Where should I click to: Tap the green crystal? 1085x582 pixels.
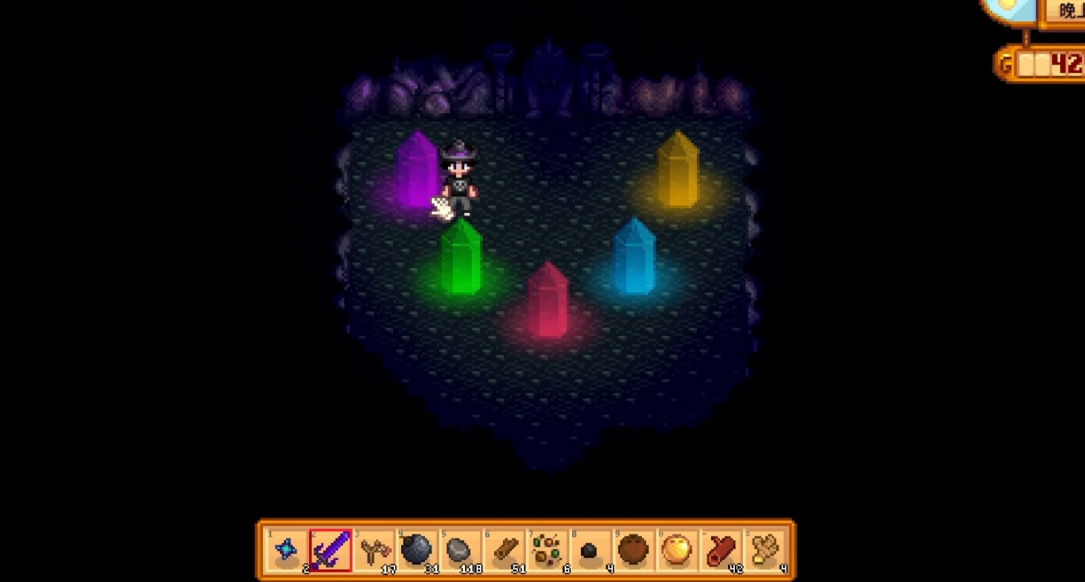(x=461, y=256)
